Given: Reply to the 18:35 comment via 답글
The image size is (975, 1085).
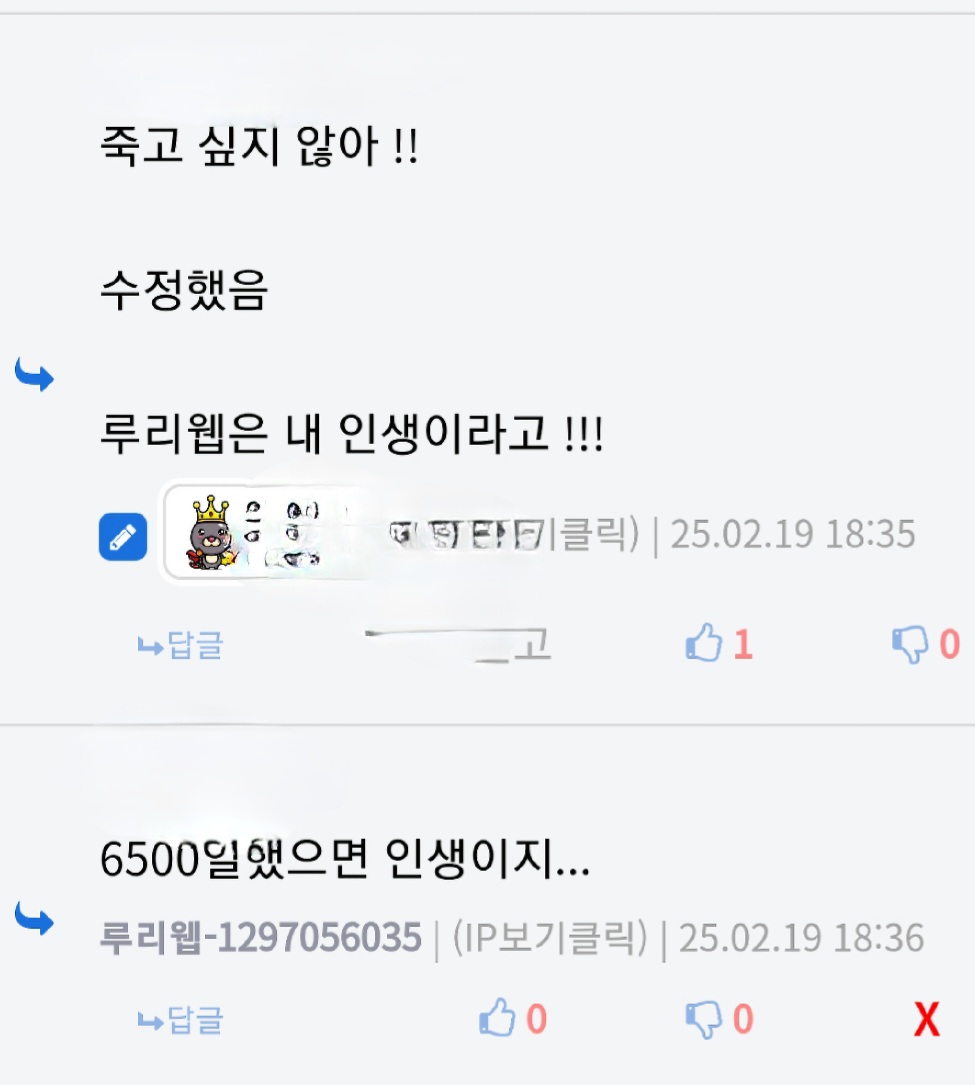Looking at the screenshot, I should click(181, 646).
